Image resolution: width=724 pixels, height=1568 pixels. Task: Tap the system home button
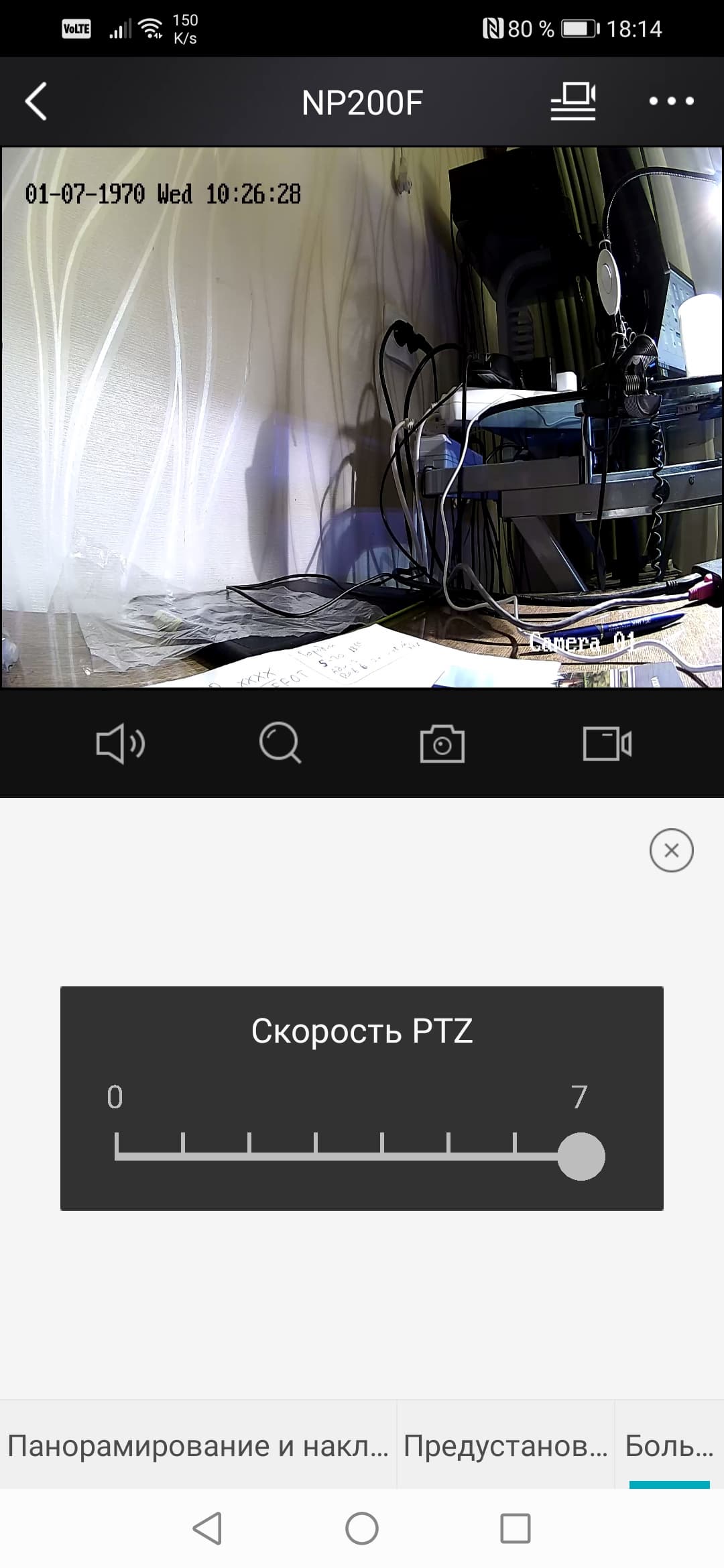point(362,1528)
